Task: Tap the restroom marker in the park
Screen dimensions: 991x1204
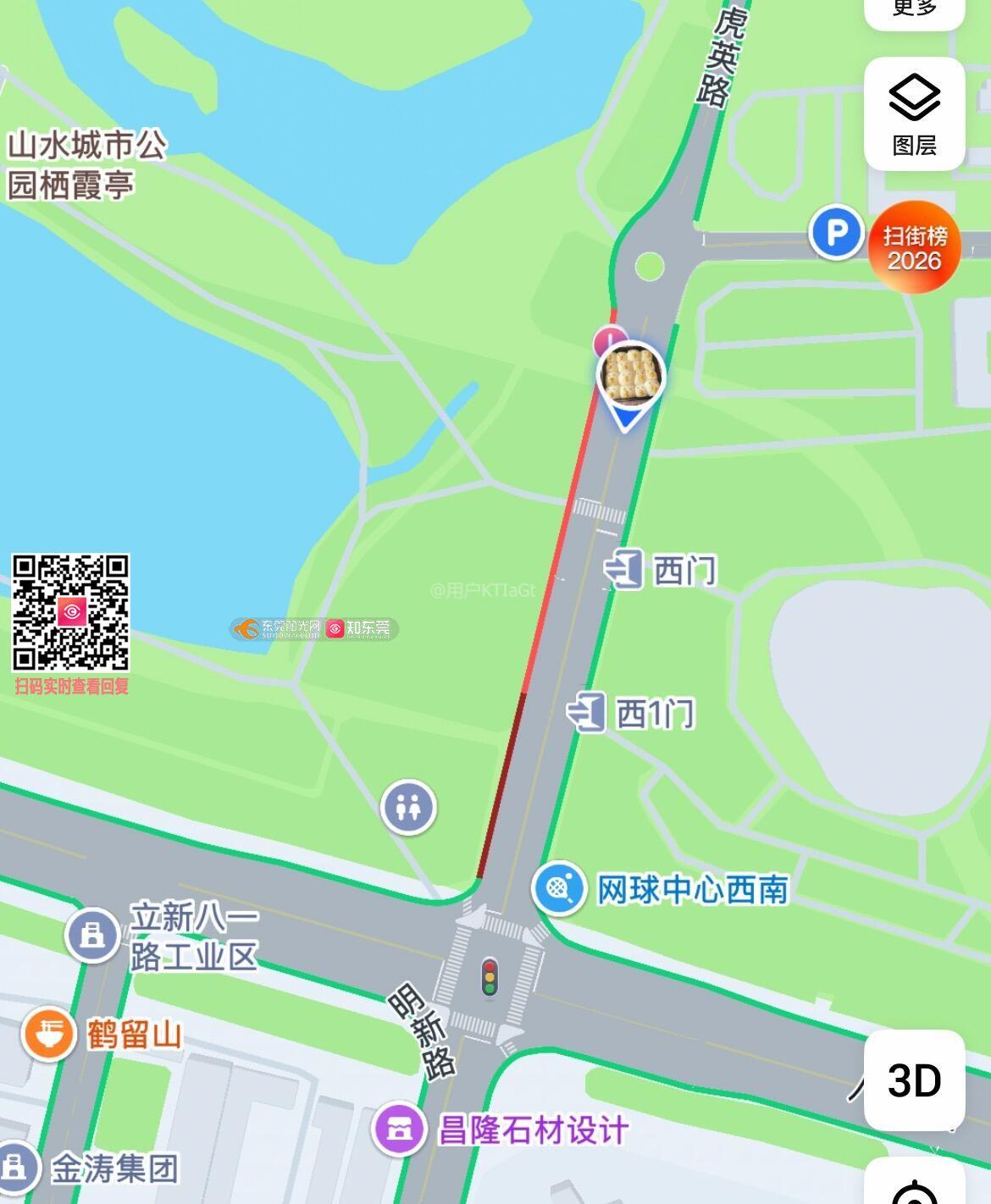Action: [408, 807]
